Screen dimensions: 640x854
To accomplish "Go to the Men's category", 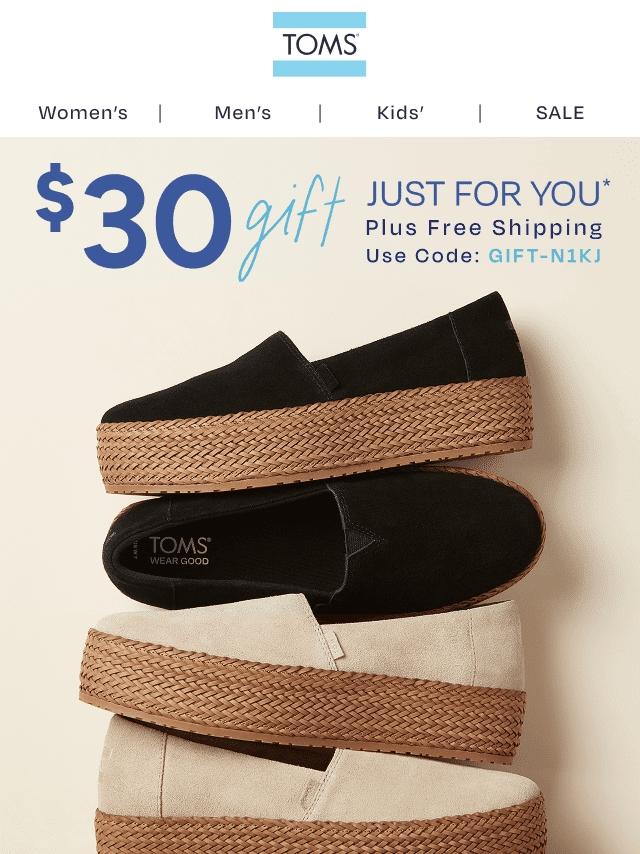I will pyautogui.click(x=243, y=113).
